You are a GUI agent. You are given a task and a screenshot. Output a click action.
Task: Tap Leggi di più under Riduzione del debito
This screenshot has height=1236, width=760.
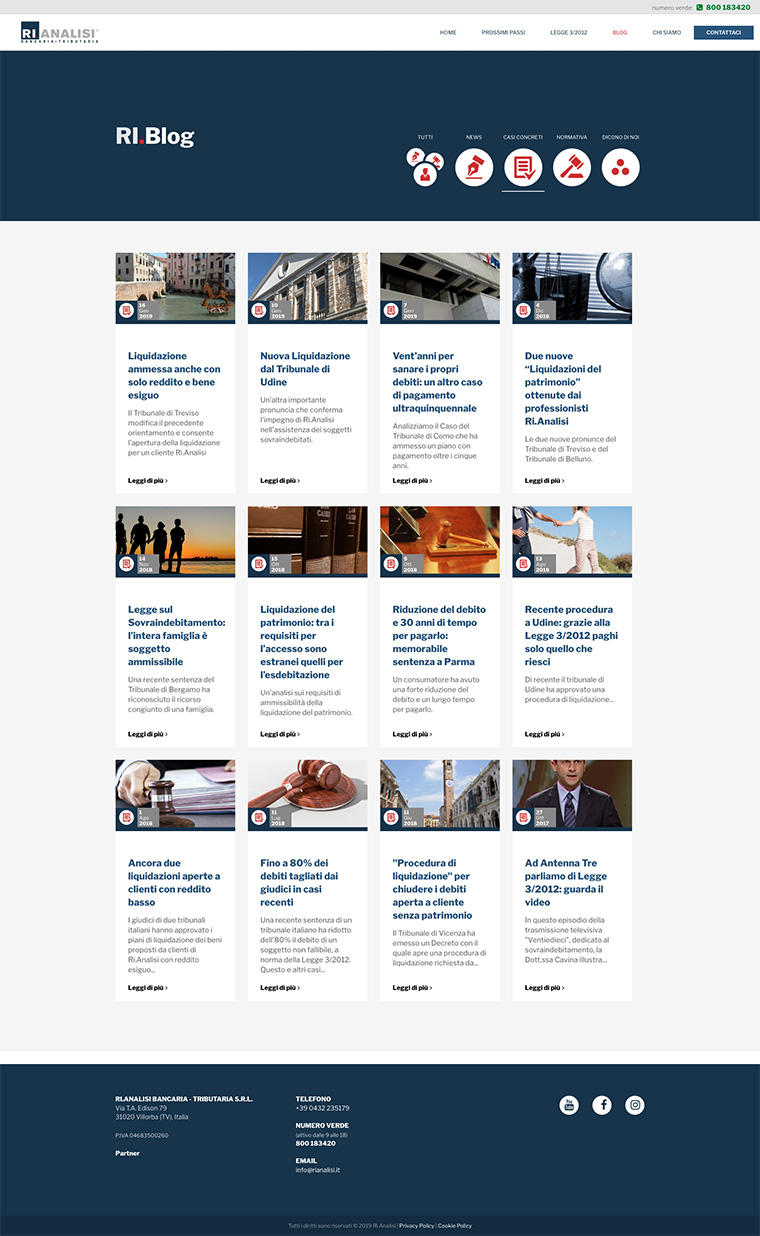pyautogui.click(x=412, y=734)
